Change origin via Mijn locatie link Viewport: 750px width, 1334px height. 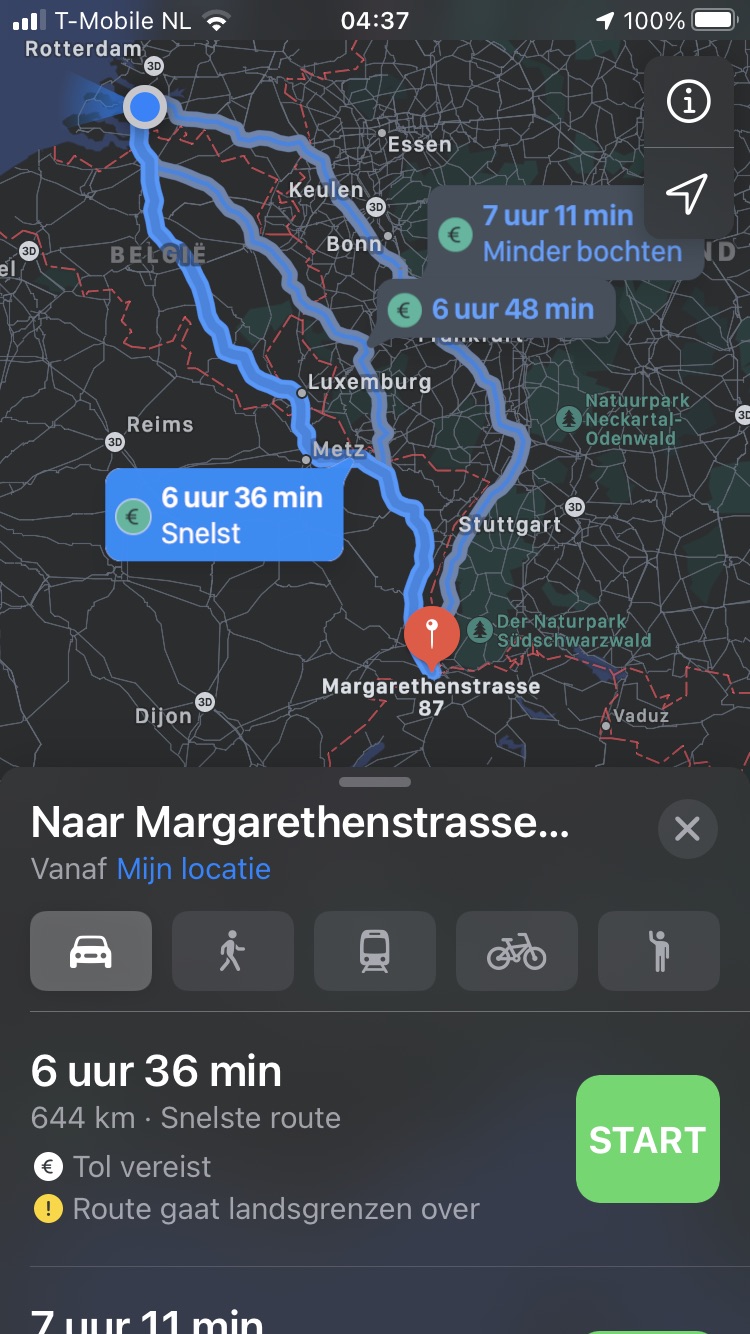click(x=194, y=869)
